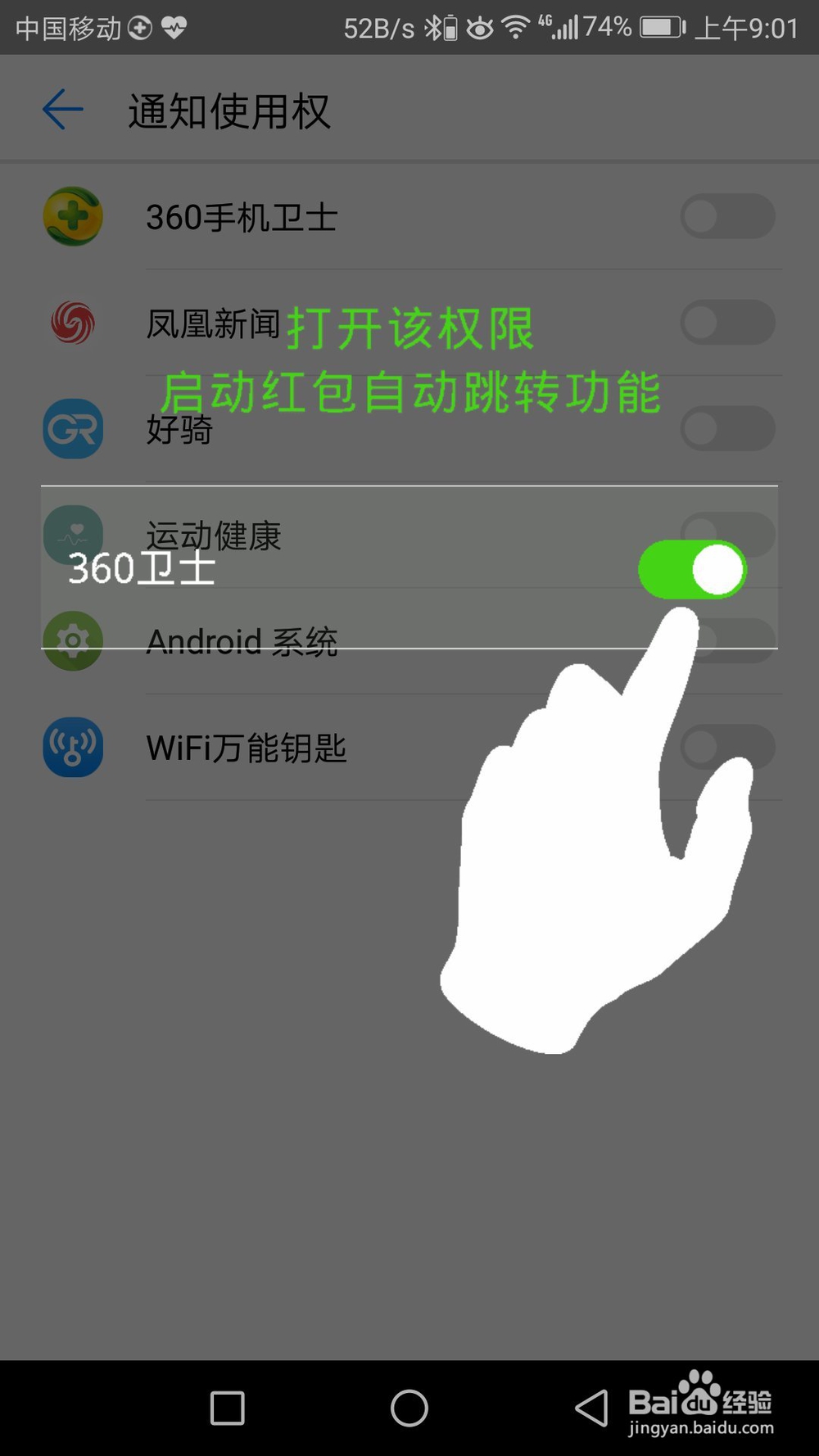Screen dimensions: 819x1456
Task: Toggle the 凤凰新闻 permission switch
Action: [727, 323]
